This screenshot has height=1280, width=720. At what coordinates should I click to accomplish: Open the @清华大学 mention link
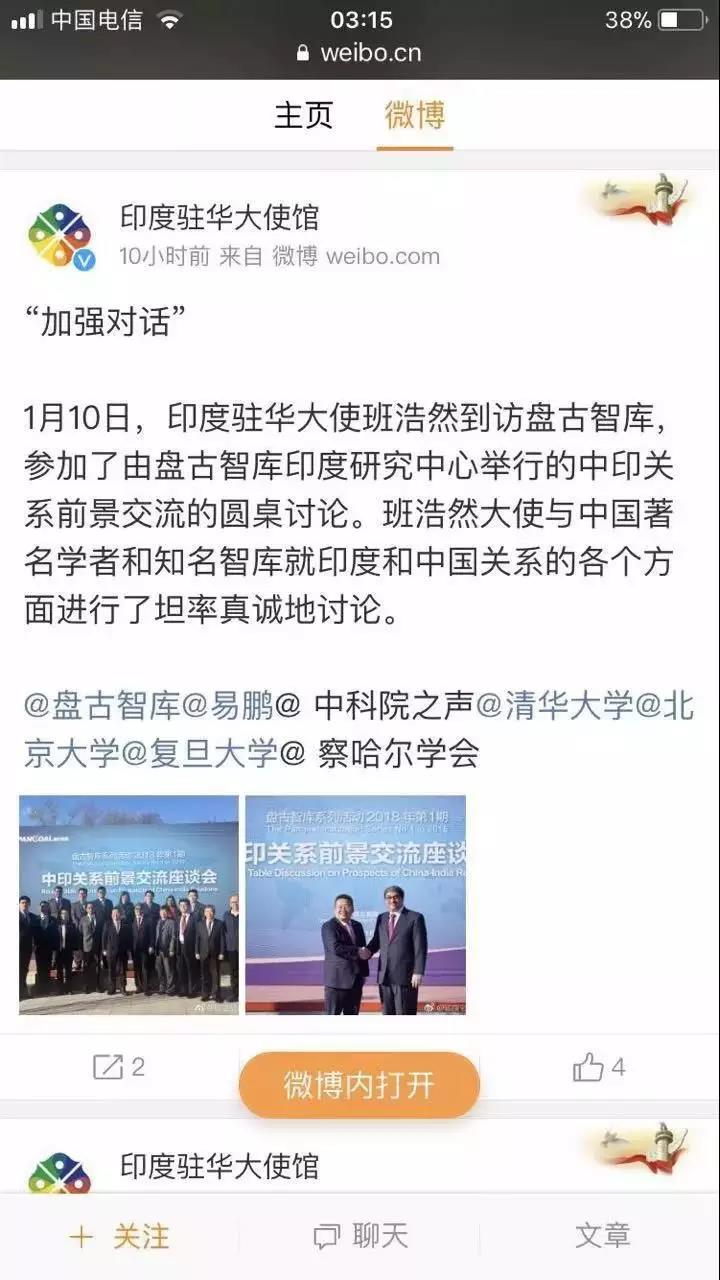pos(554,706)
